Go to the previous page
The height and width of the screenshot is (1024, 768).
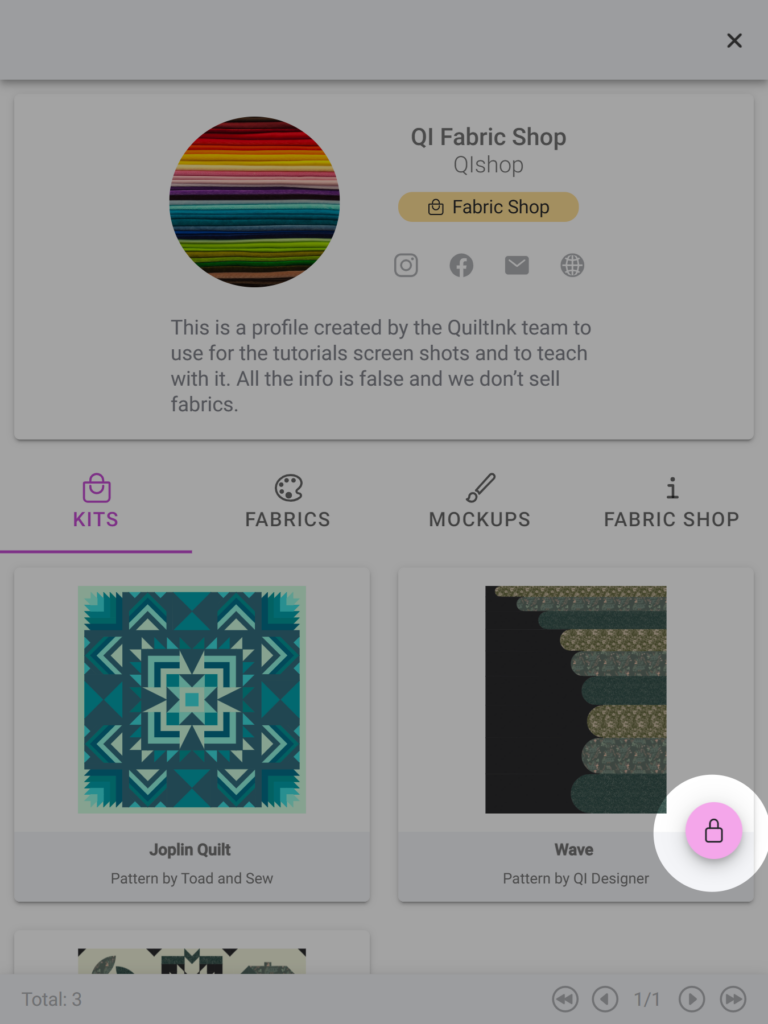click(605, 998)
